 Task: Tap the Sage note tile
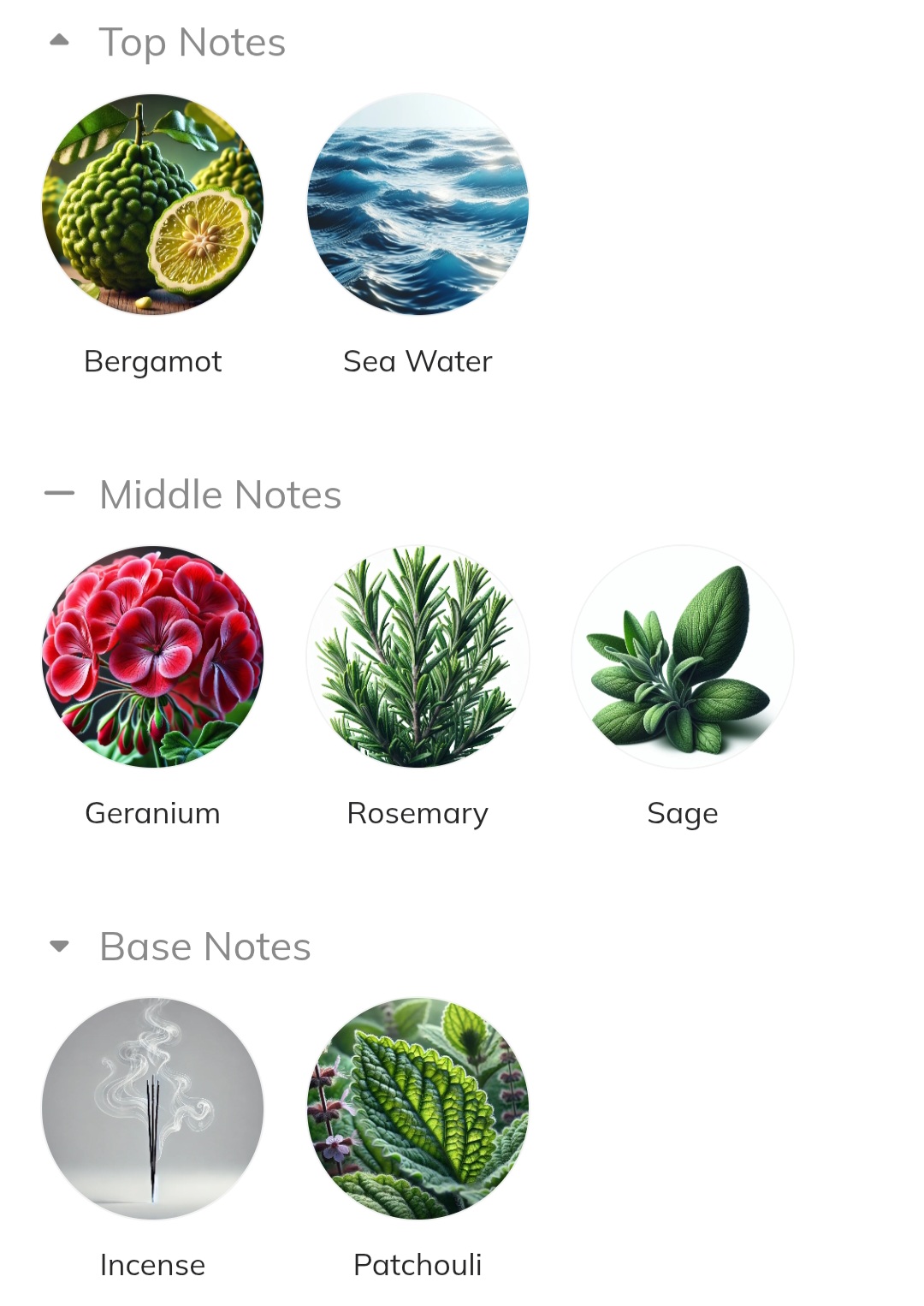[x=682, y=657]
